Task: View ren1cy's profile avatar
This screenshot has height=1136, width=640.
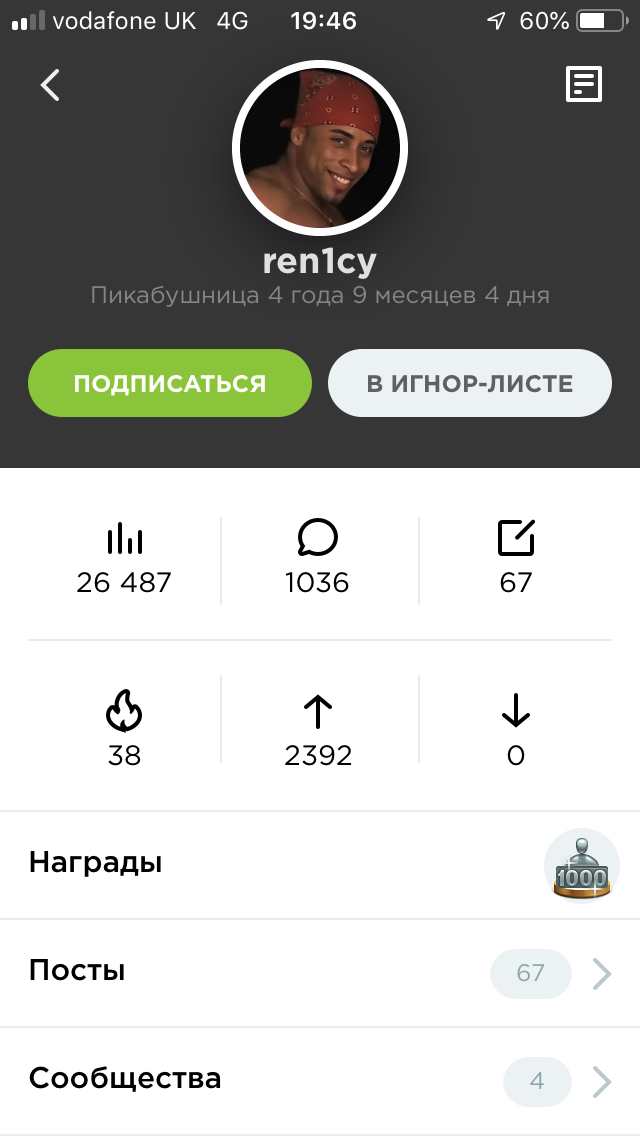Action: (319, 150)
